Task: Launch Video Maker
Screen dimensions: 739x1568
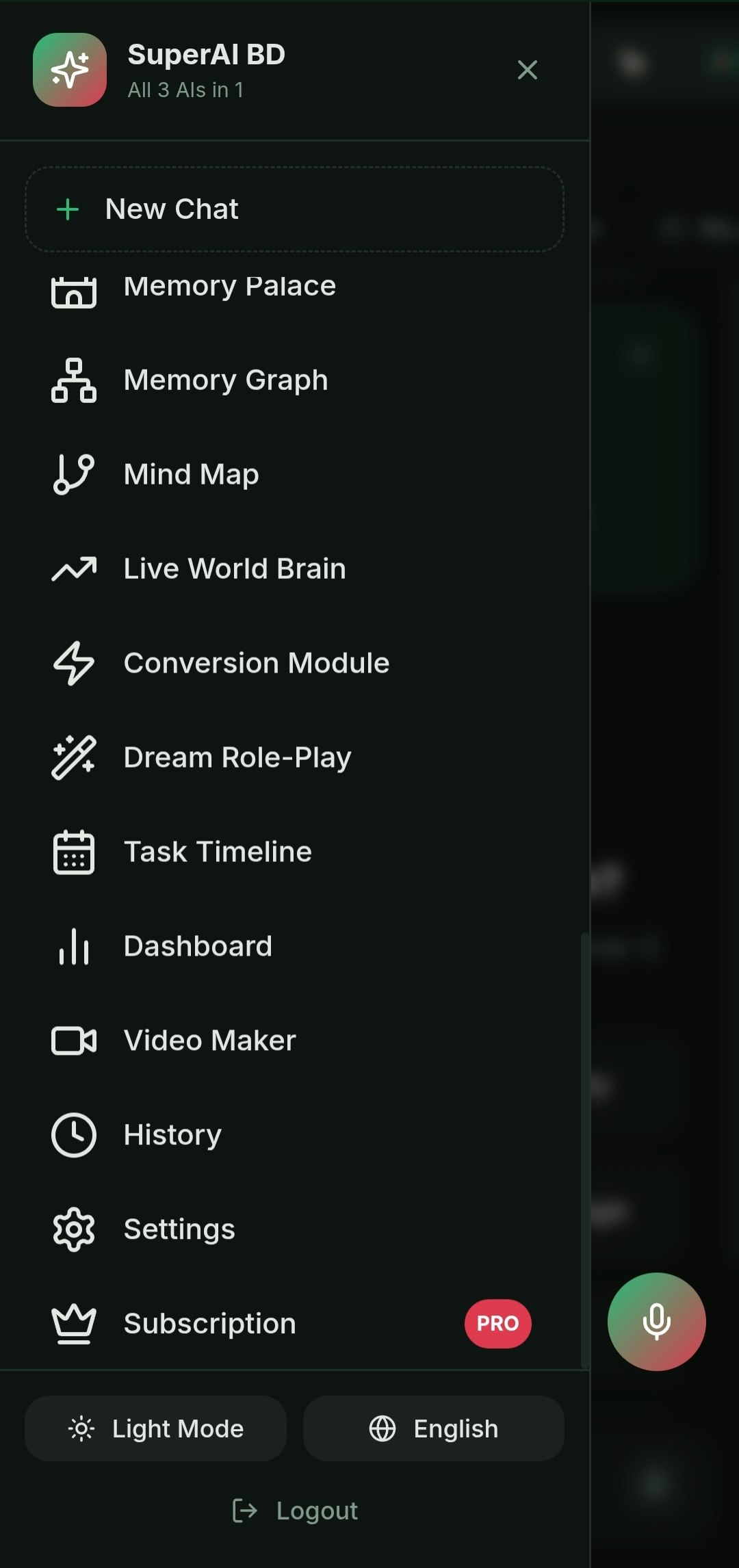Action: (294, 1041)
